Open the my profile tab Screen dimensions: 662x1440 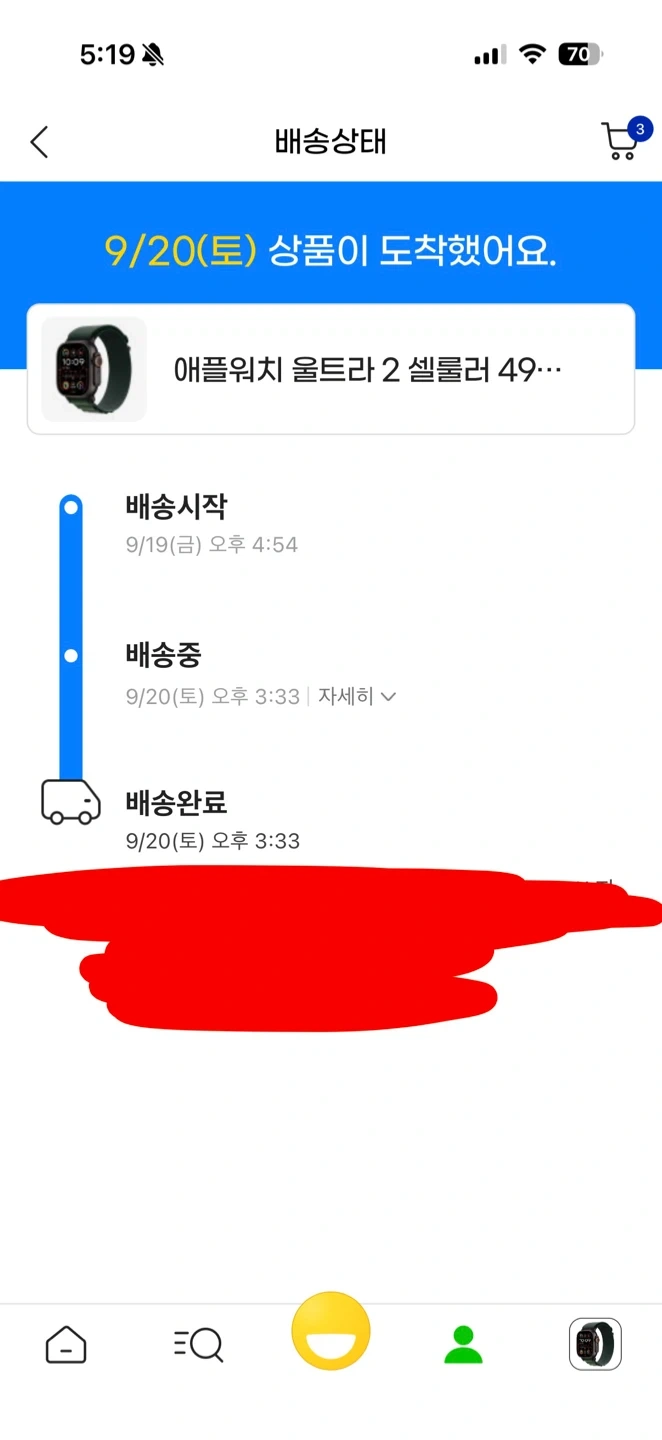(462, 1344)
